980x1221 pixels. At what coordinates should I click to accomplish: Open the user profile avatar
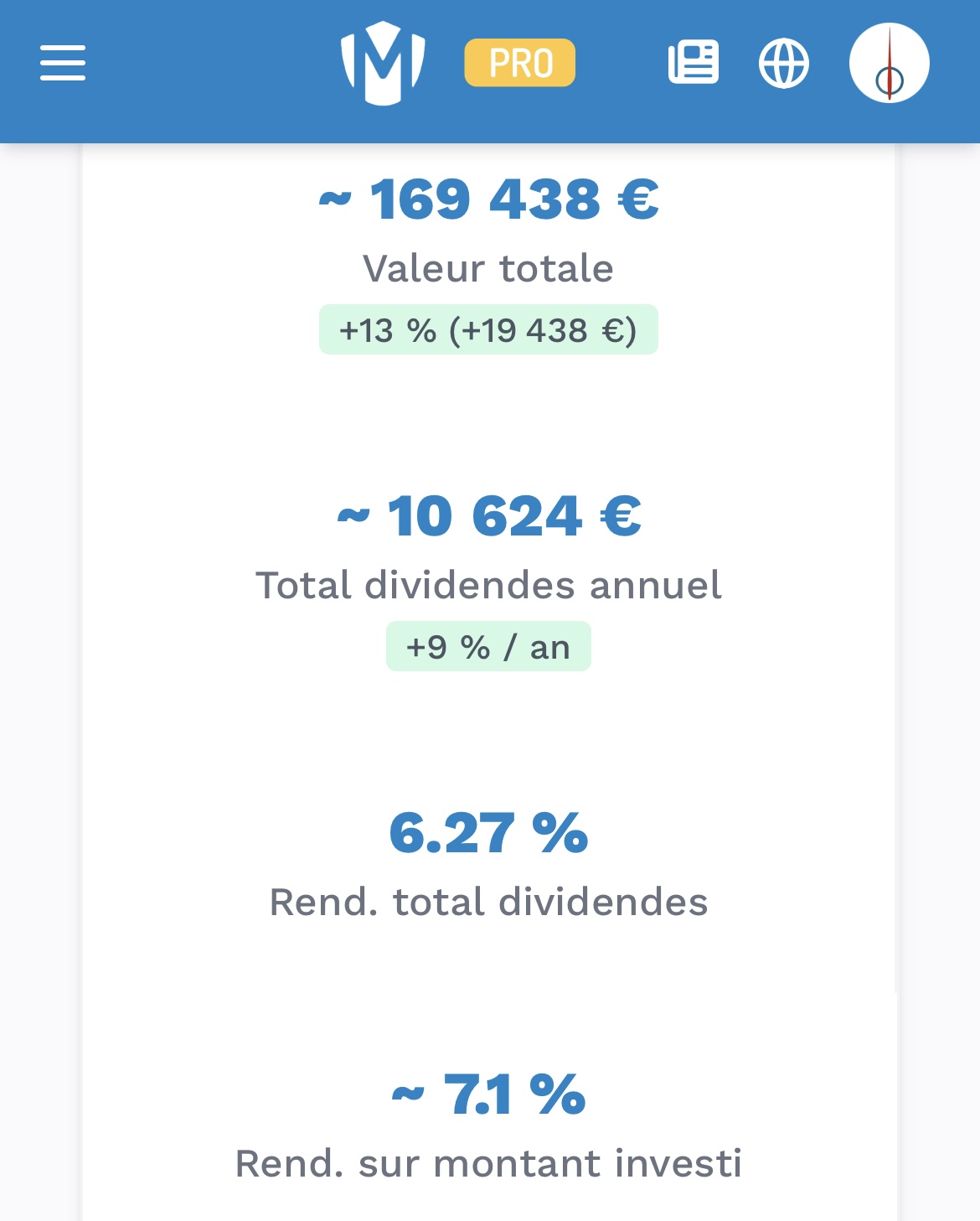point(889,63)
